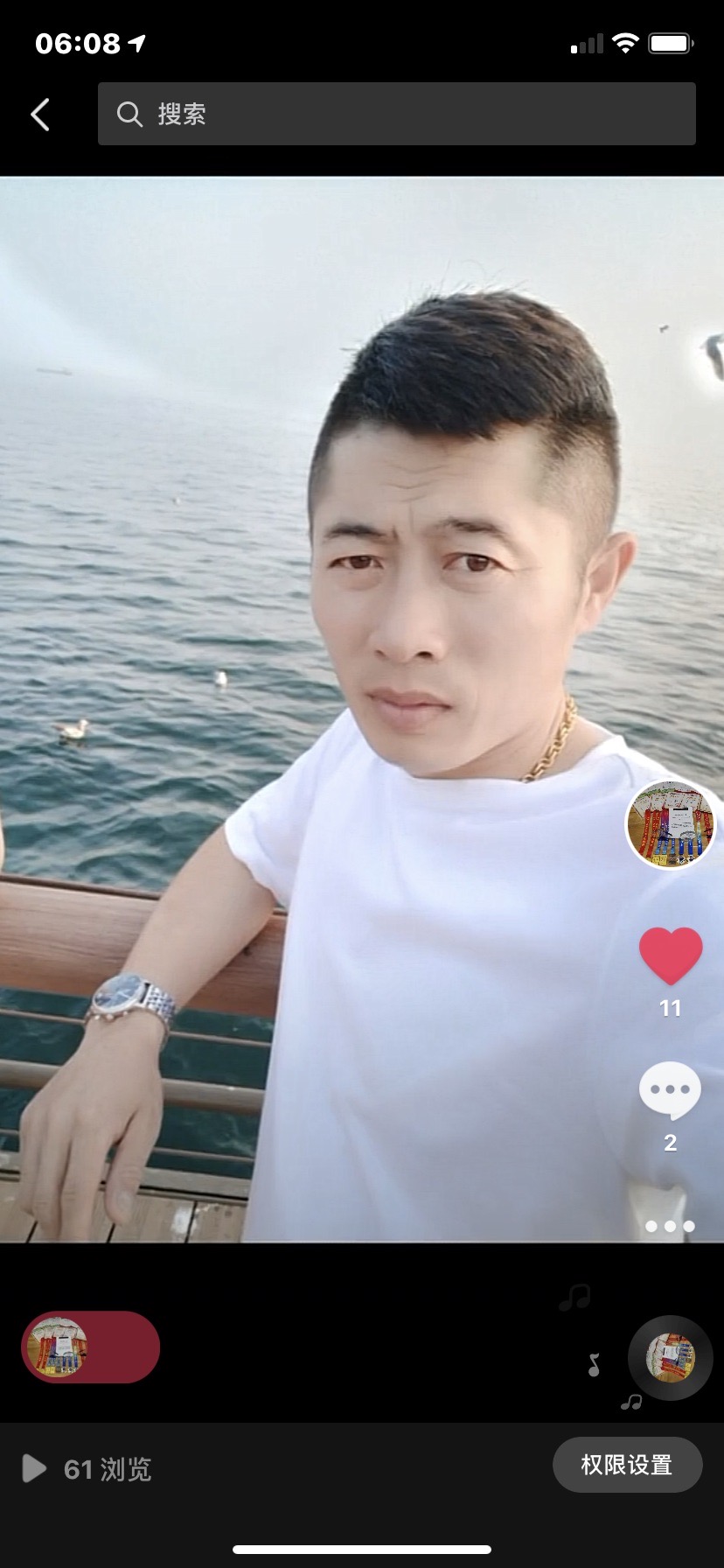The image size is (724, 1568).
Task: View the 61 浏览 viewers list
Action: (x=87, y=1468)
